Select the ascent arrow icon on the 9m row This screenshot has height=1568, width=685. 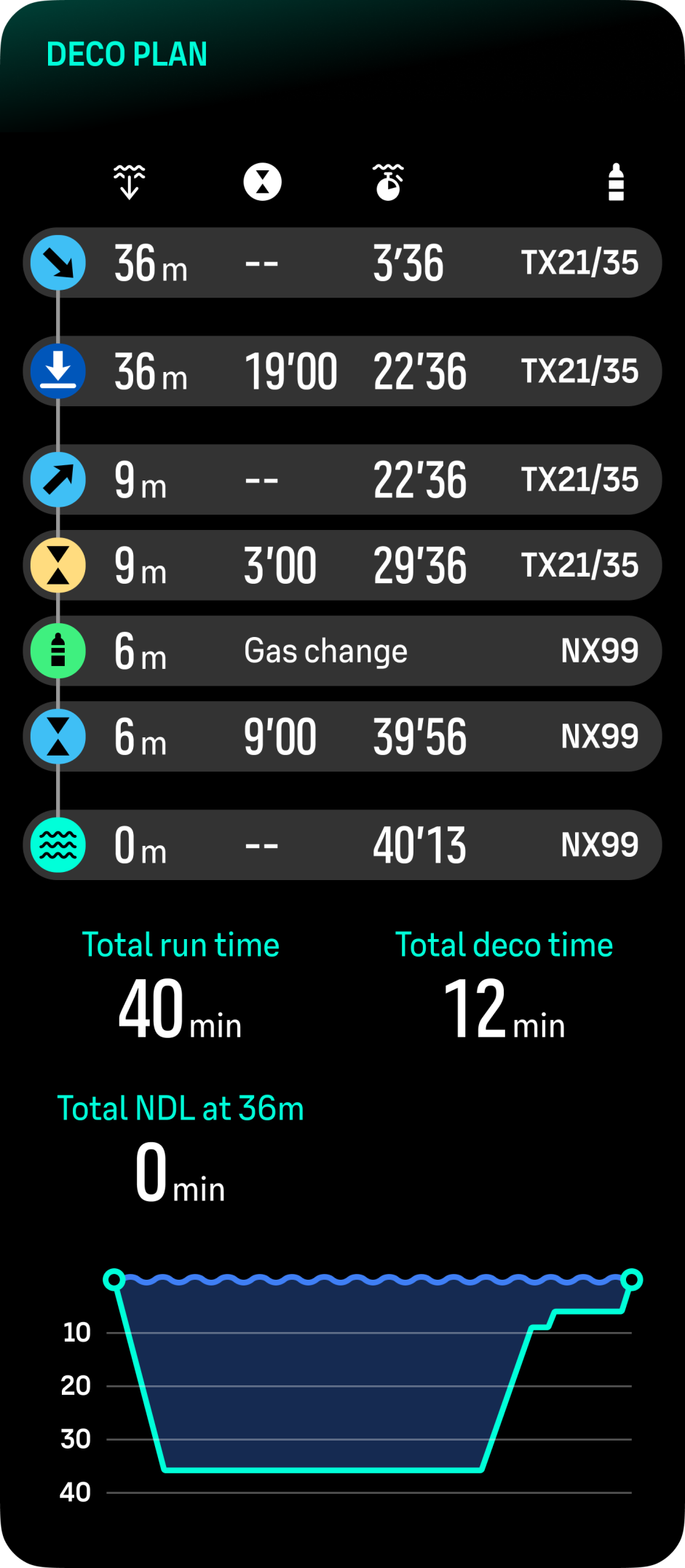[58, 479]
